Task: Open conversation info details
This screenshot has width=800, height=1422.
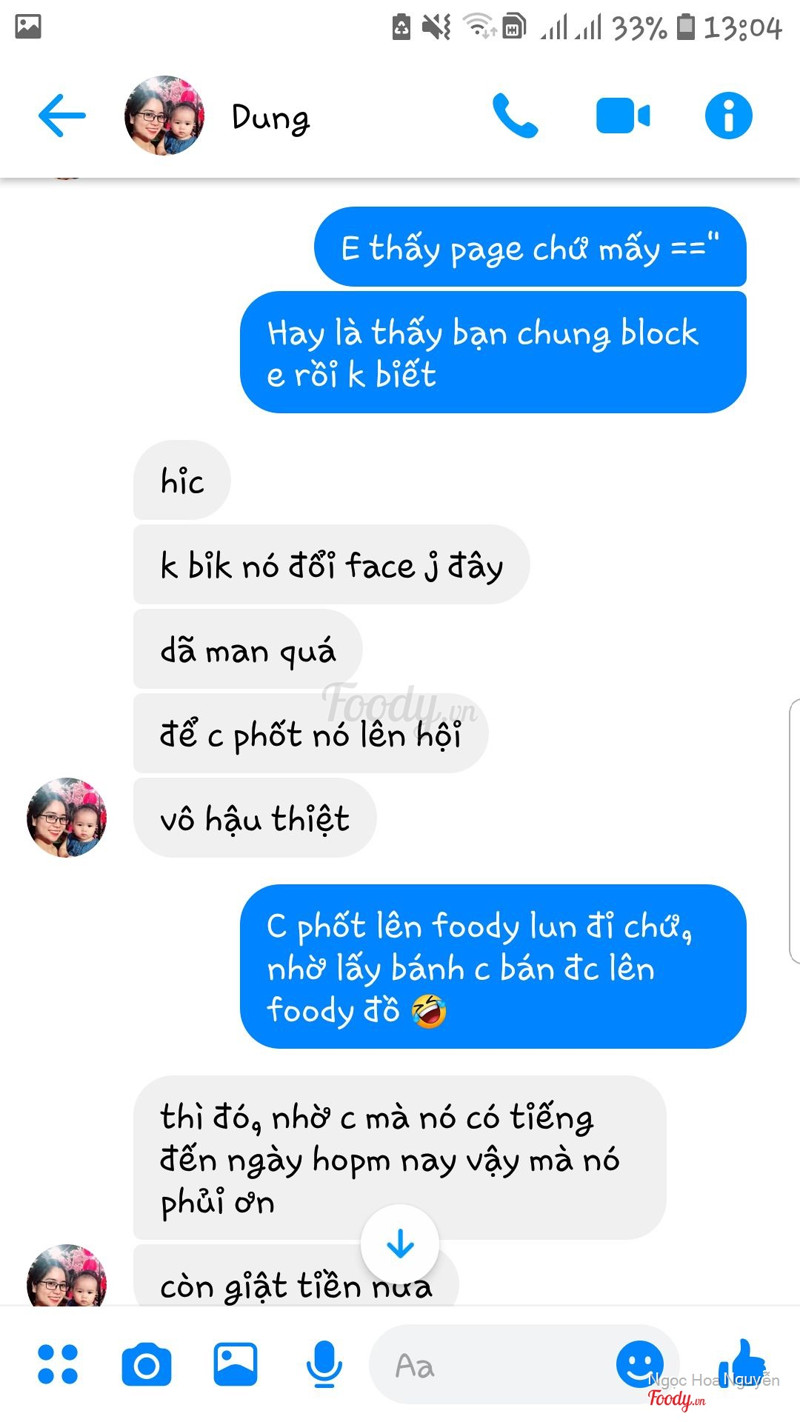Action: [728, 117]
